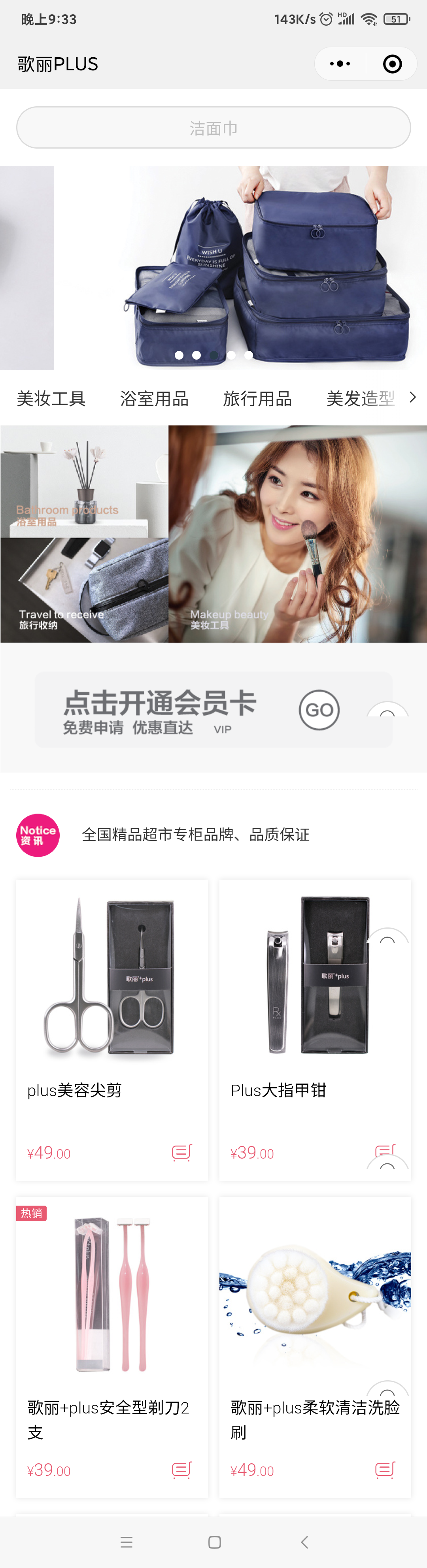Switch to the 美妆工具 category
The image size is (427, 1568).
[x=51, y=399]
